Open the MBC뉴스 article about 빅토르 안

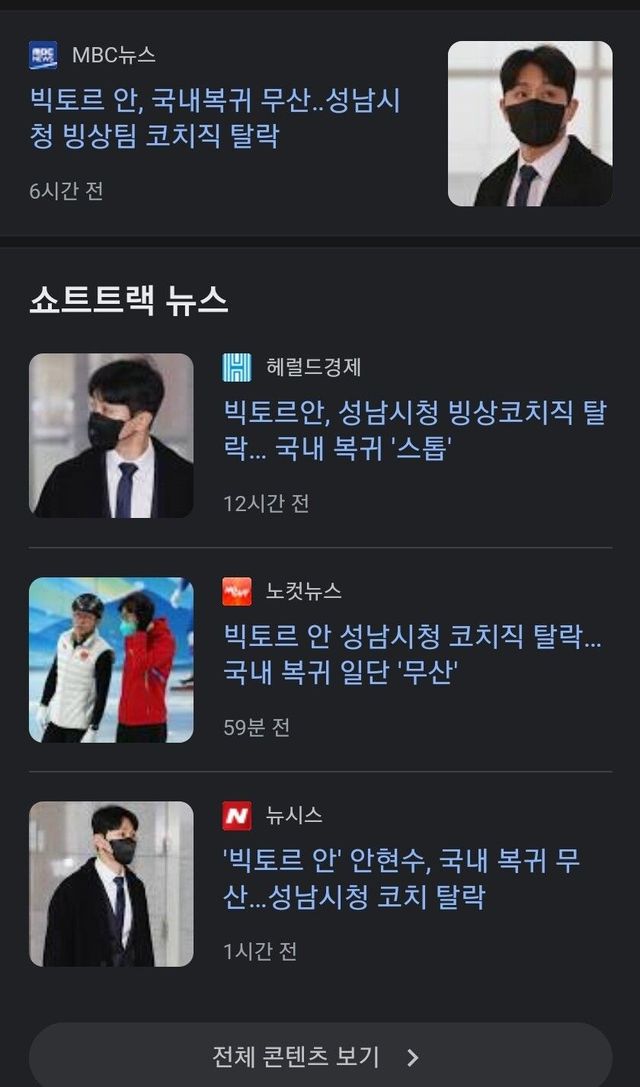(215, 117)
